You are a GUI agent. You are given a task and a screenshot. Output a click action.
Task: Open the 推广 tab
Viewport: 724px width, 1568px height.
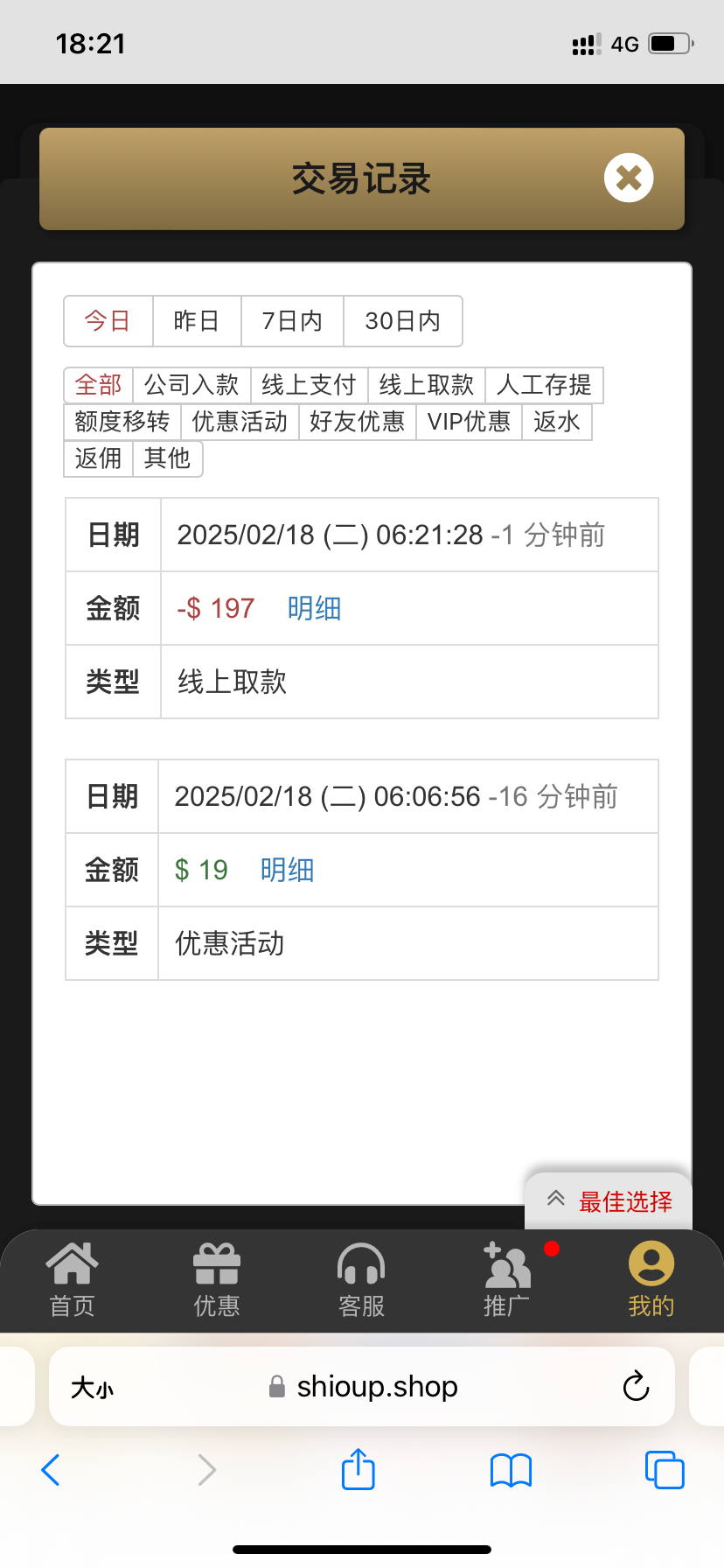pos(506,1280)
